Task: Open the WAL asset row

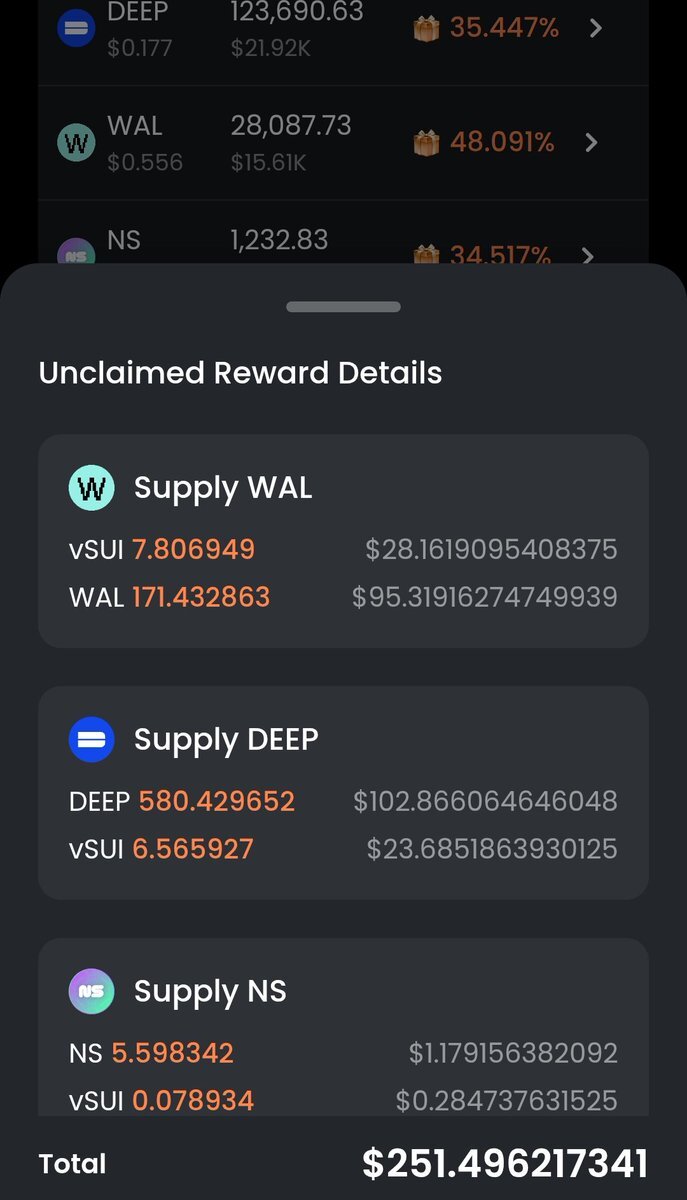Action: (343, 143)
